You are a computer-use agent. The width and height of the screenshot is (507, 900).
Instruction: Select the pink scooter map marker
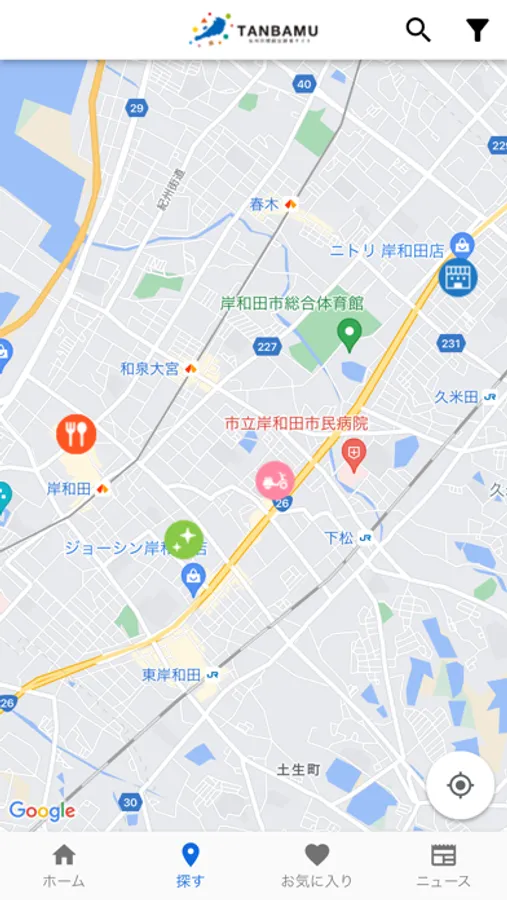coord(275,481)
